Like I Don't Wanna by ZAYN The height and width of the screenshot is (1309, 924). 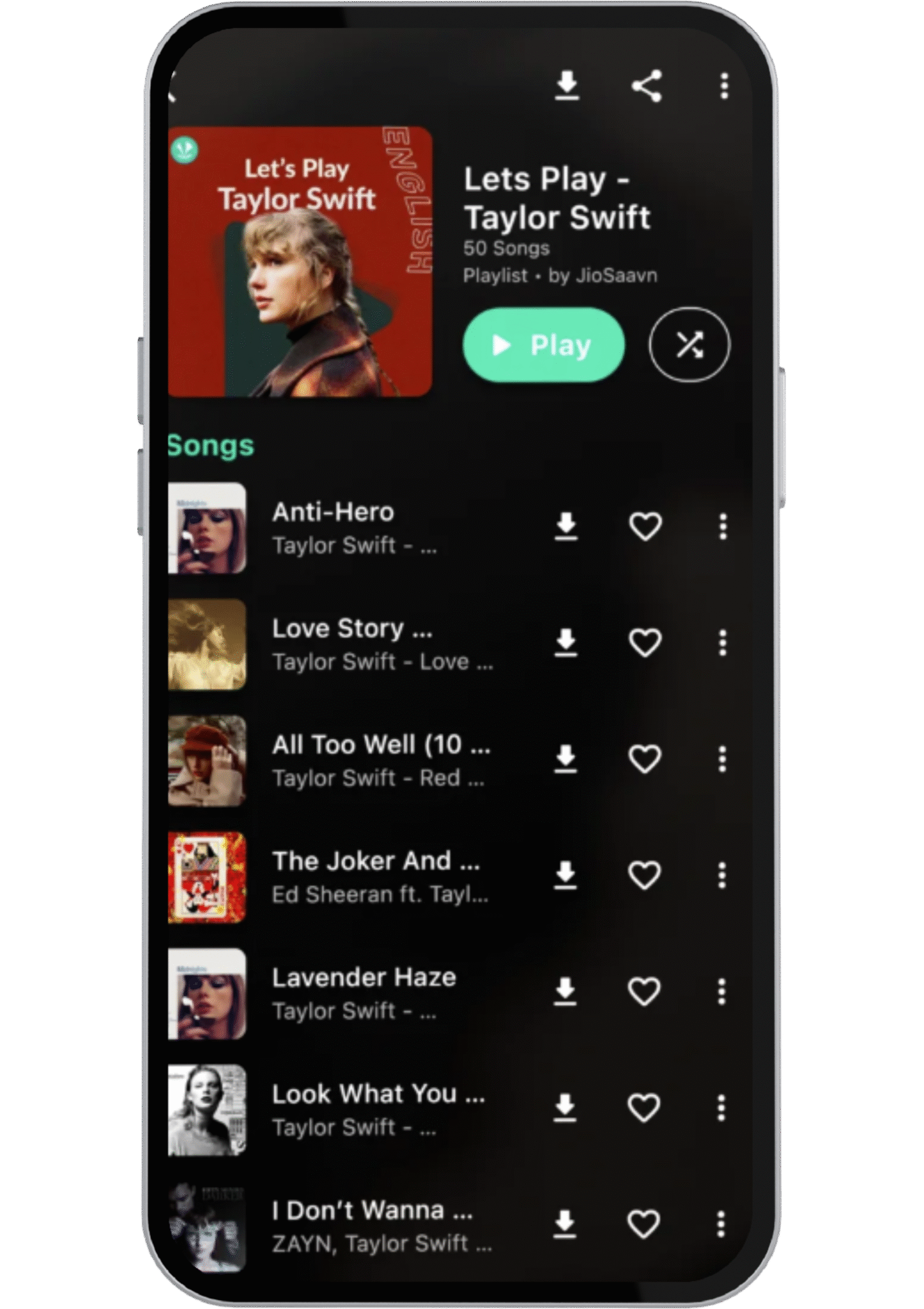643,1225
